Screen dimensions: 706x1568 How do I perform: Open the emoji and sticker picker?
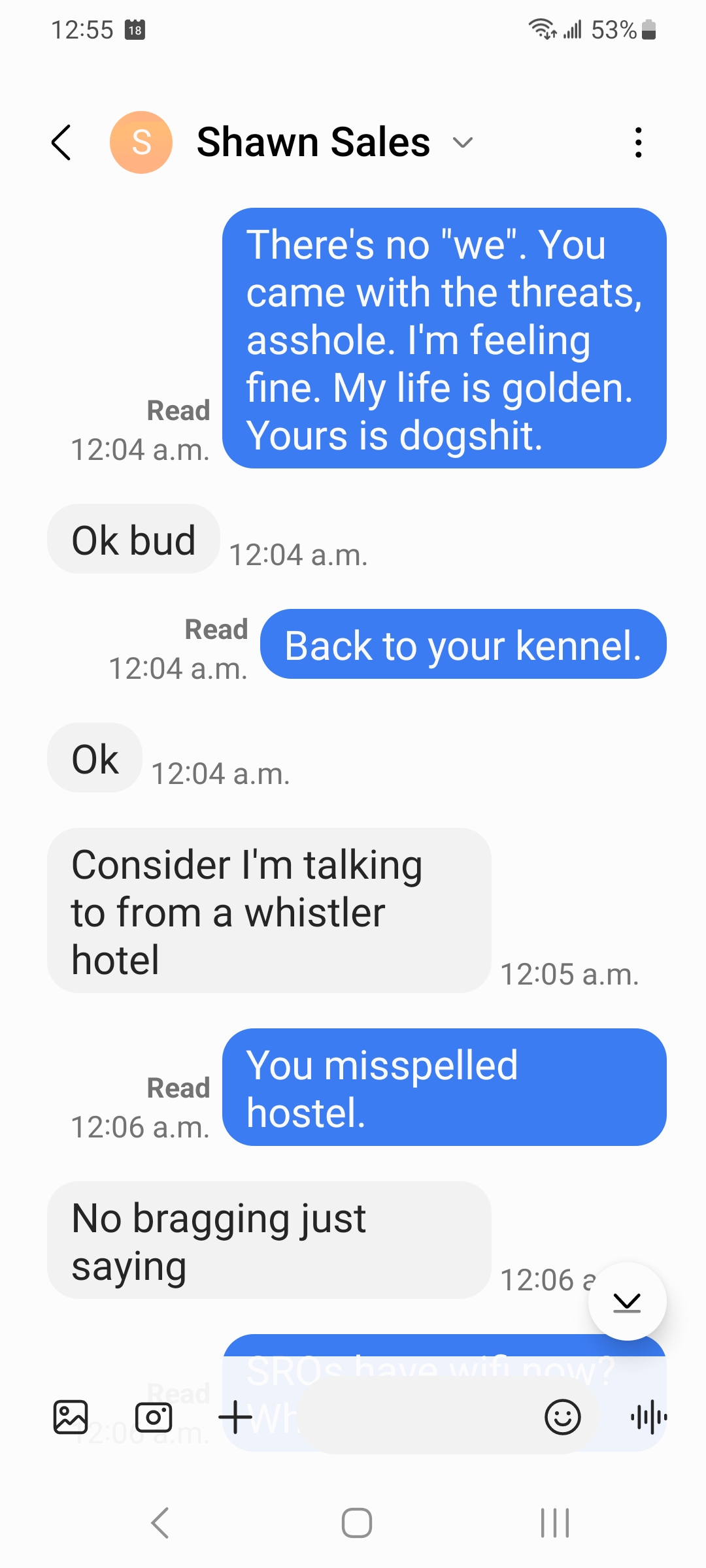[562, 1417]
